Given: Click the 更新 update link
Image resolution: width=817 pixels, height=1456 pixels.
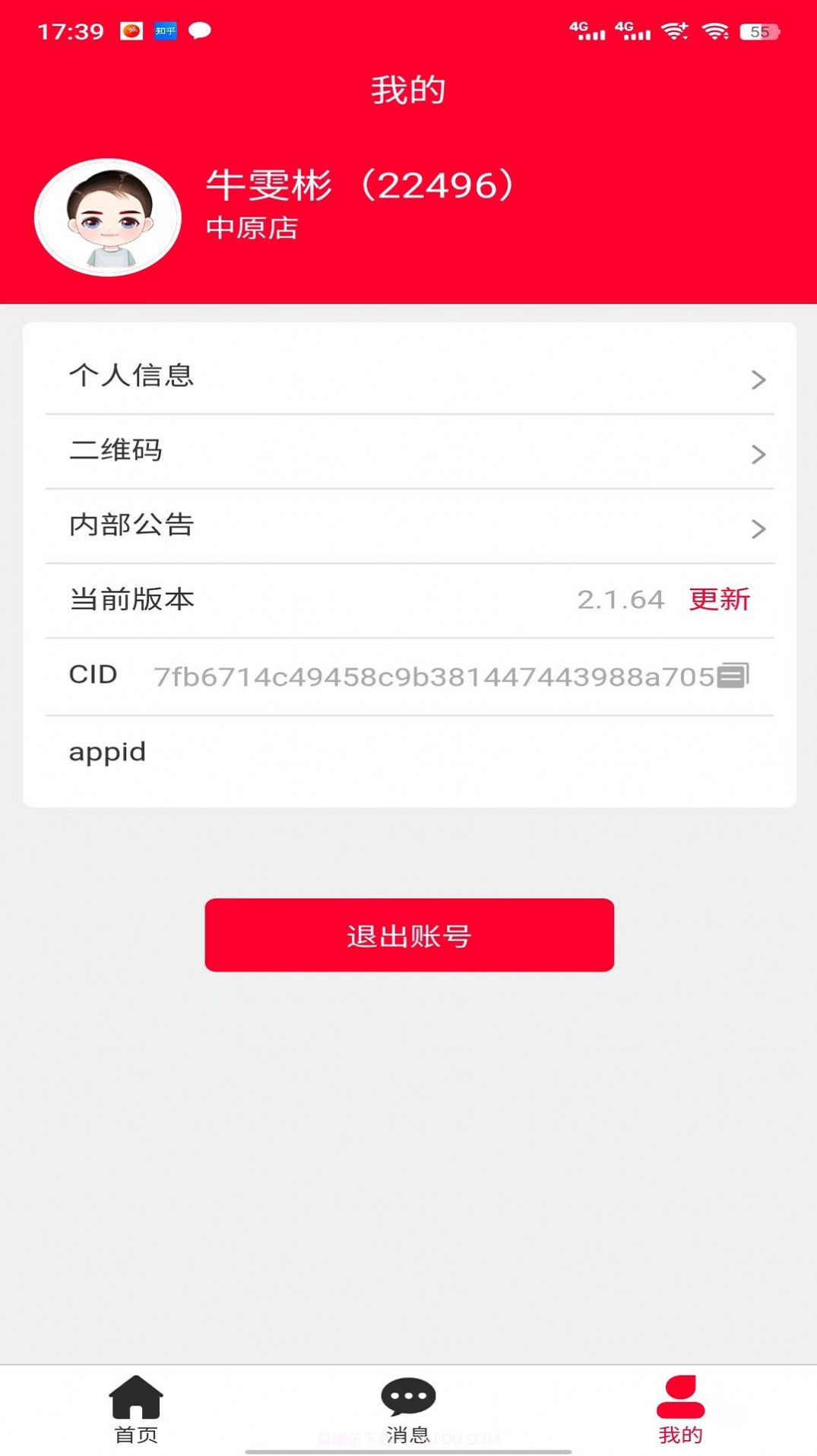Looking at the screenshot, I should (719, 600).
